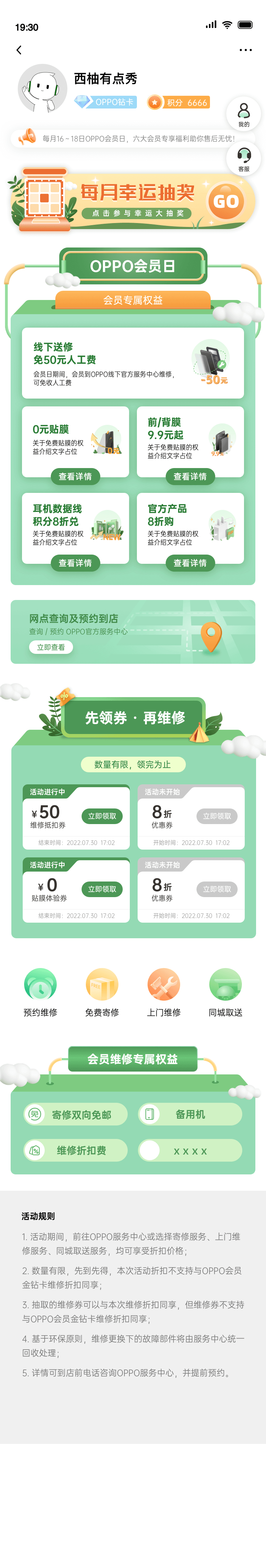Select 寄修双向免邮 benefit

pos(75,1114)
